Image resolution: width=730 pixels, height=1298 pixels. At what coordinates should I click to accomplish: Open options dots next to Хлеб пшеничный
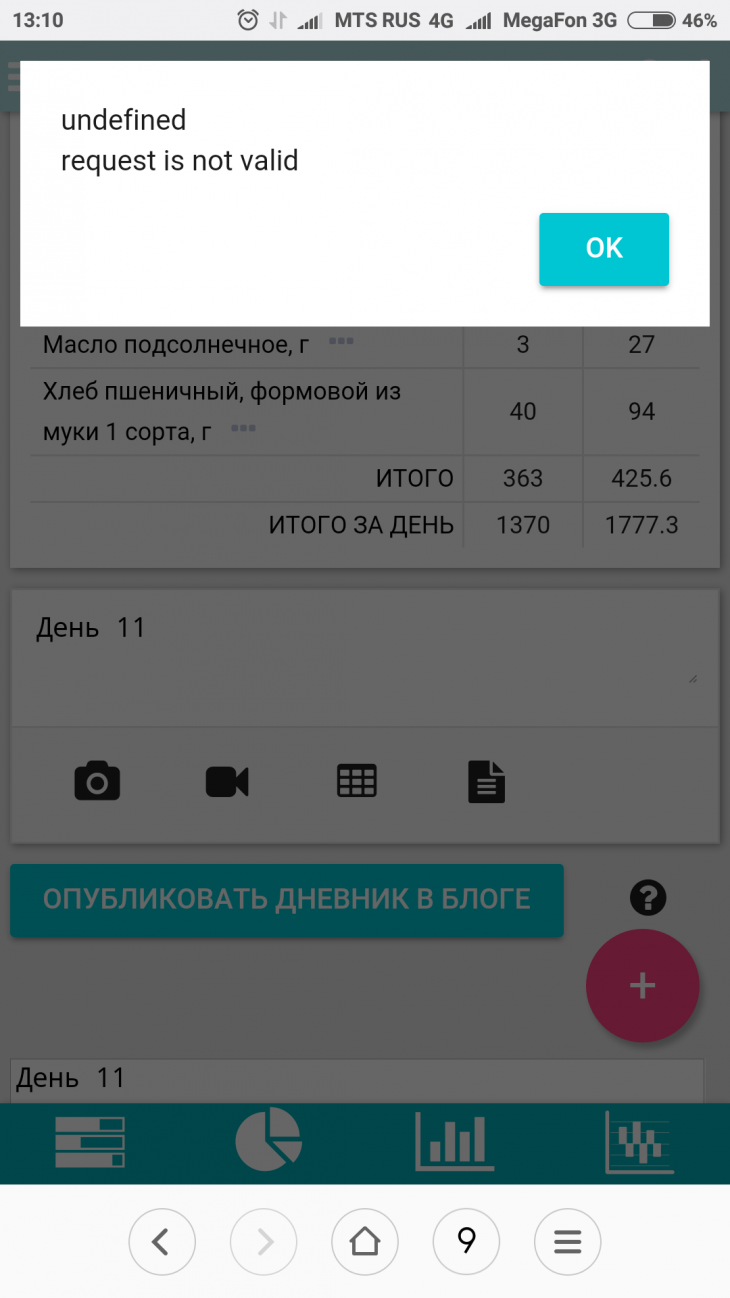(x=243, y=428)
